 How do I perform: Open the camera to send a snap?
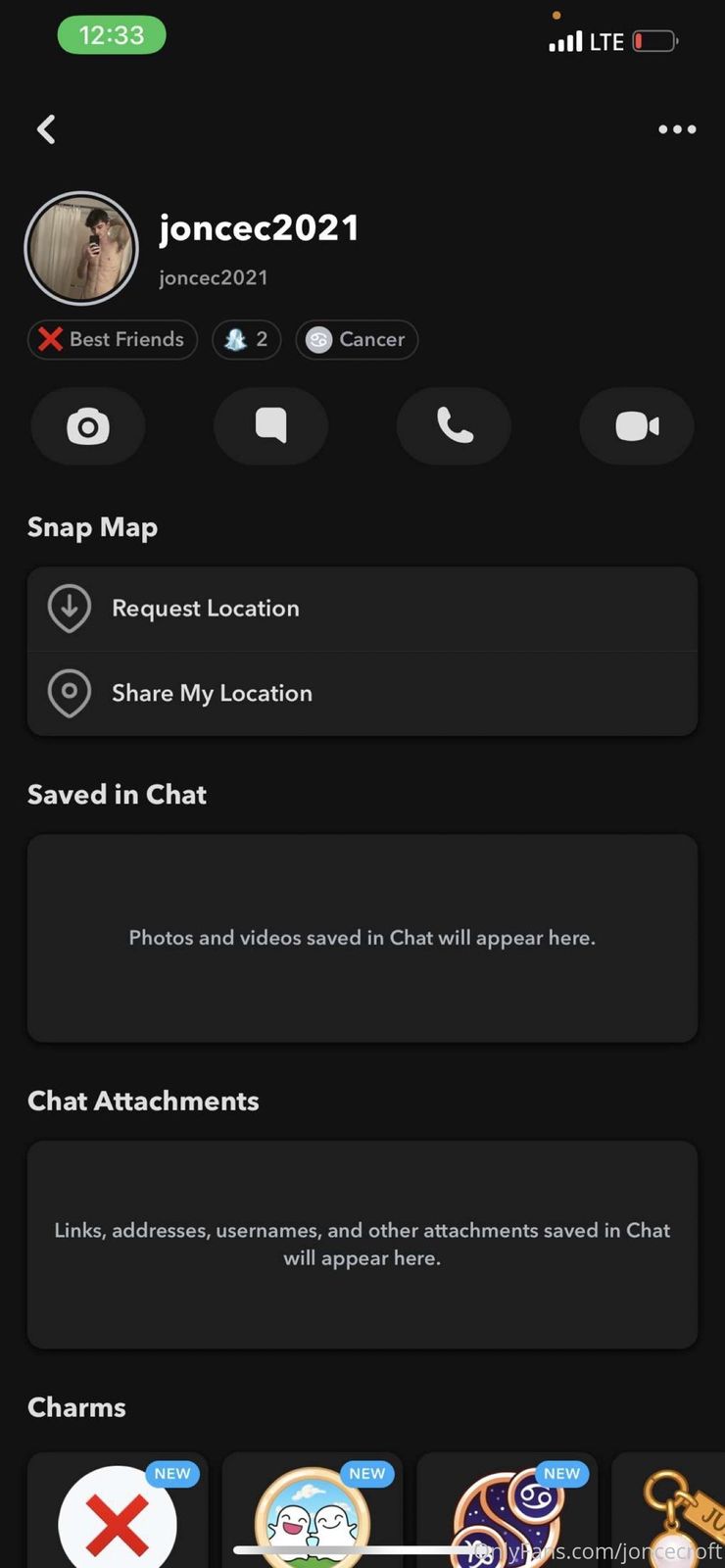click(x=88, y=426)
